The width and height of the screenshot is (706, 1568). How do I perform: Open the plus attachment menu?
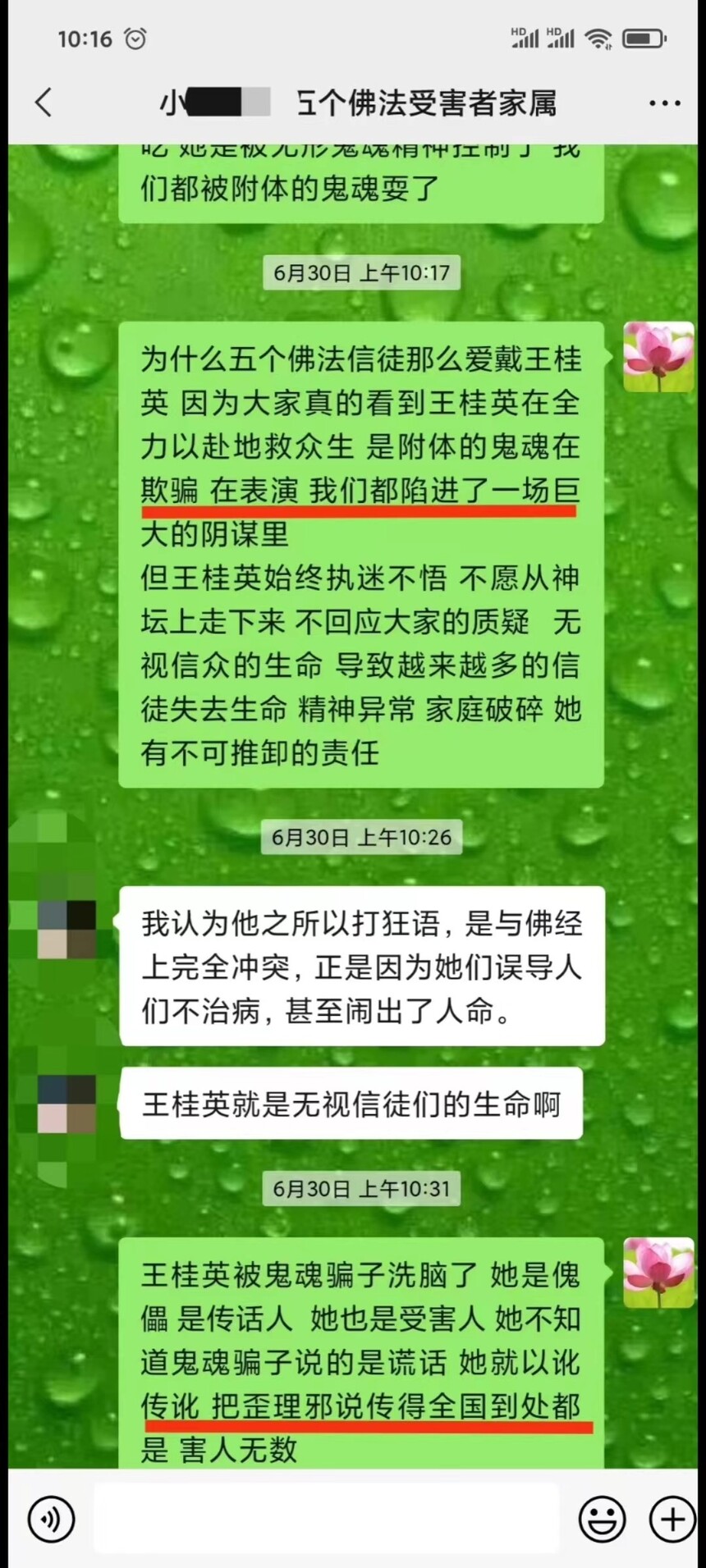672,1519
